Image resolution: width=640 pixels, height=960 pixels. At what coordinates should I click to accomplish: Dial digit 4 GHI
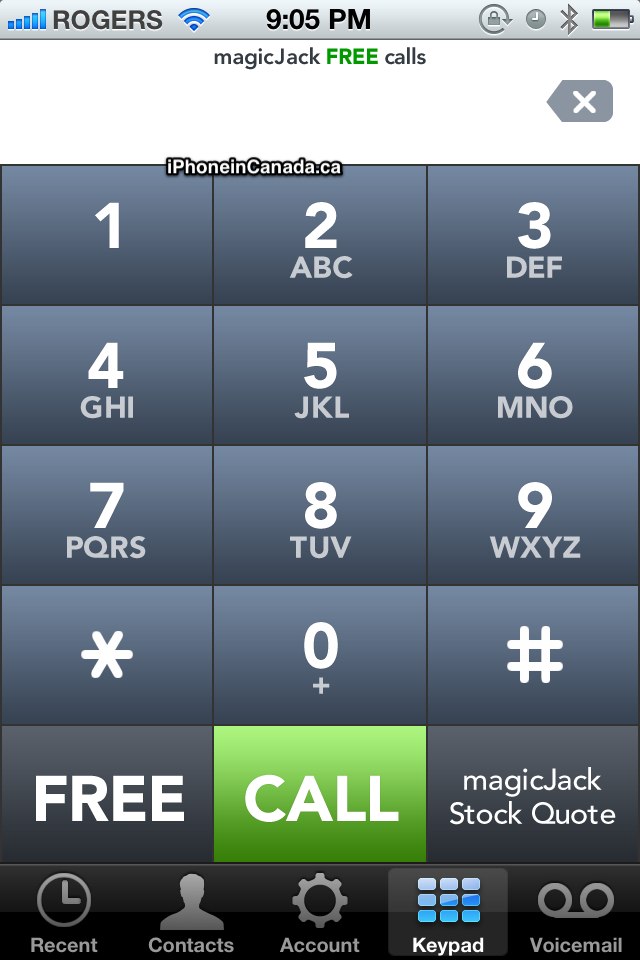click(x=107, y=376)
